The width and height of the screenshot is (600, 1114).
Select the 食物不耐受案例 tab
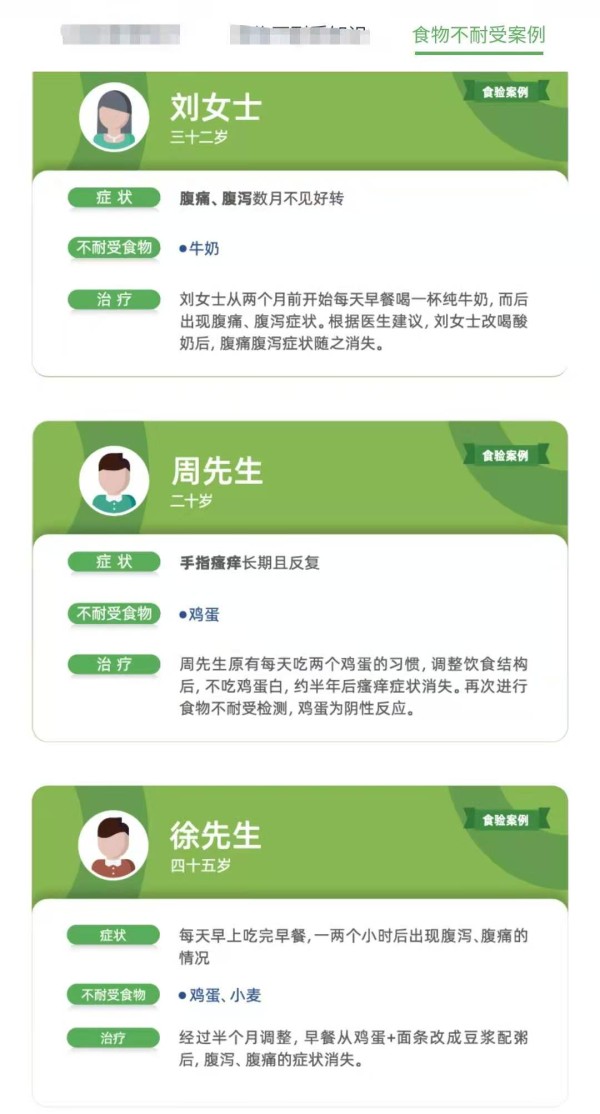pos(478,35)
